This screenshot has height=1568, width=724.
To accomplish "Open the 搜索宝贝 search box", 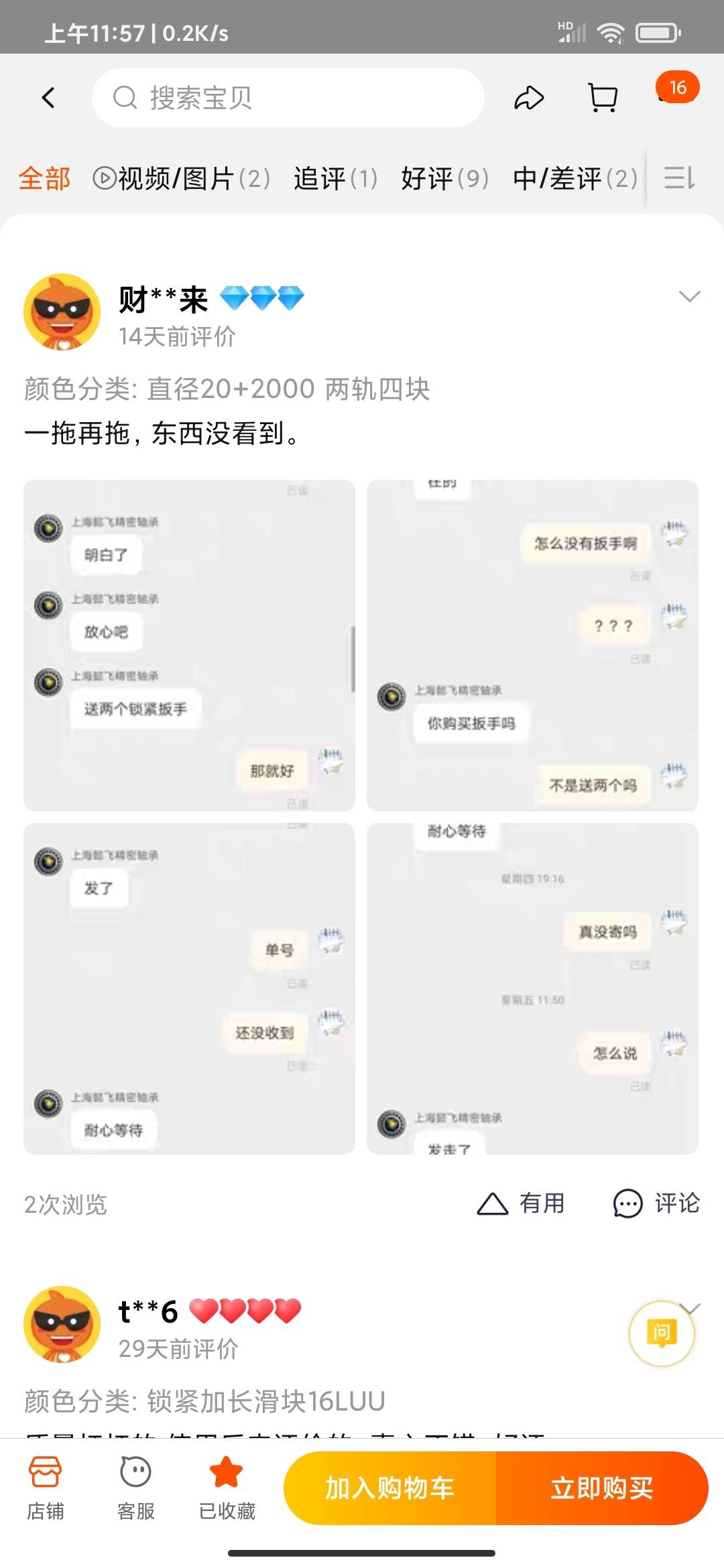I will pos(288,98).
